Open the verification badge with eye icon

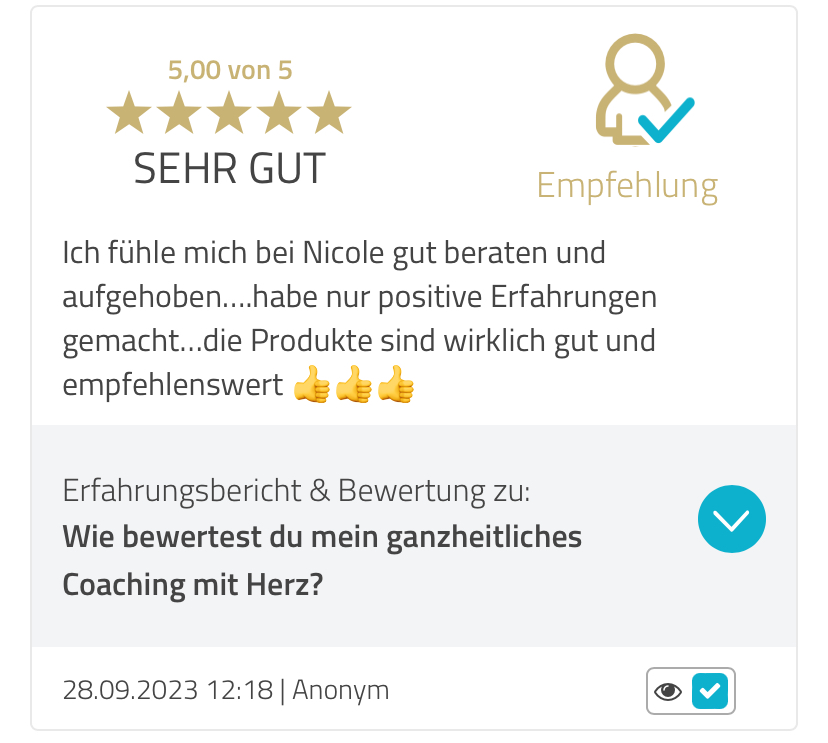690,690
